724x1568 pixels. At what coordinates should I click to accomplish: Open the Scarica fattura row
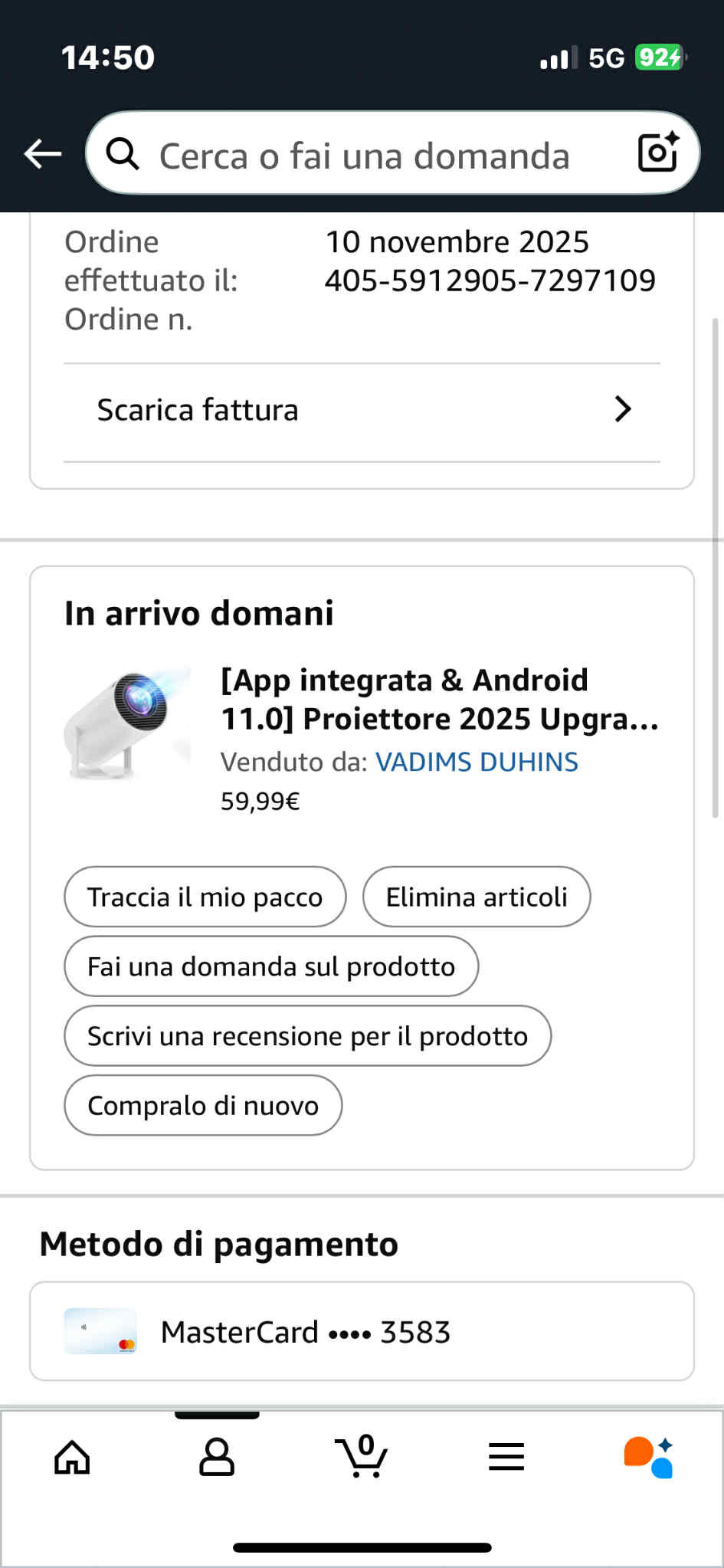click(362, 410)
